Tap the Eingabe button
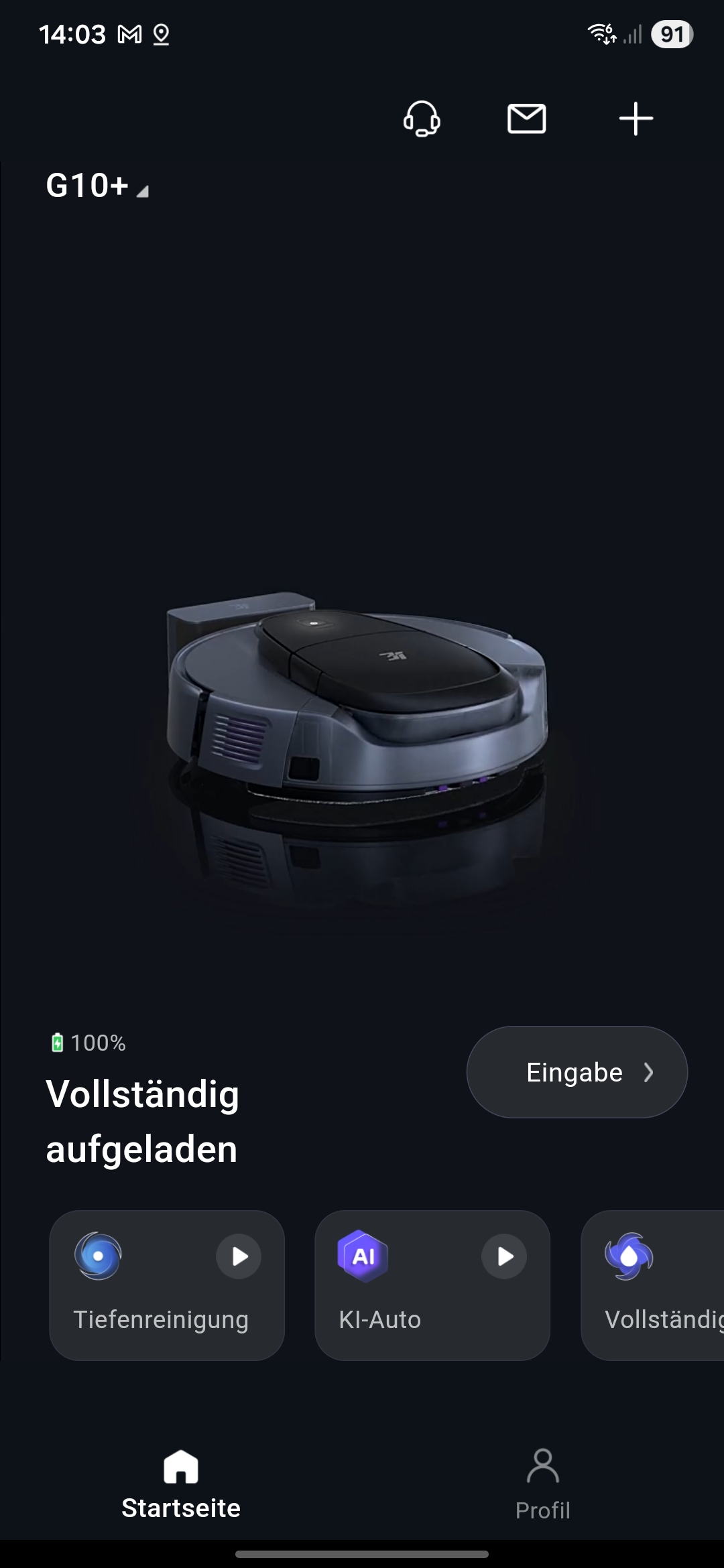 [577, 1072]
